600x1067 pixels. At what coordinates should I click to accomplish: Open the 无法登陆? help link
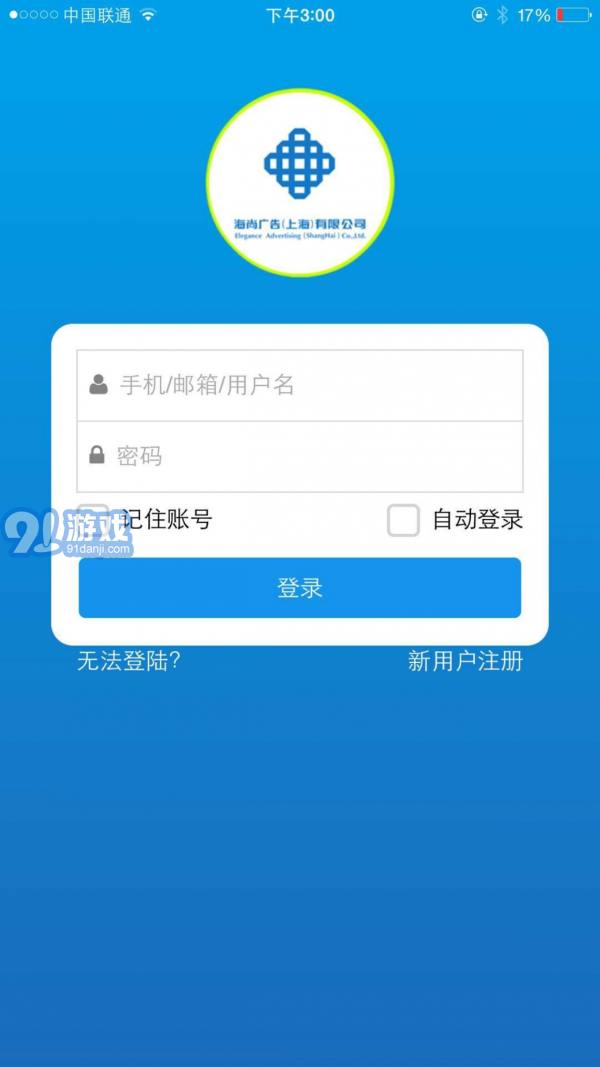[x=129, y=661]
